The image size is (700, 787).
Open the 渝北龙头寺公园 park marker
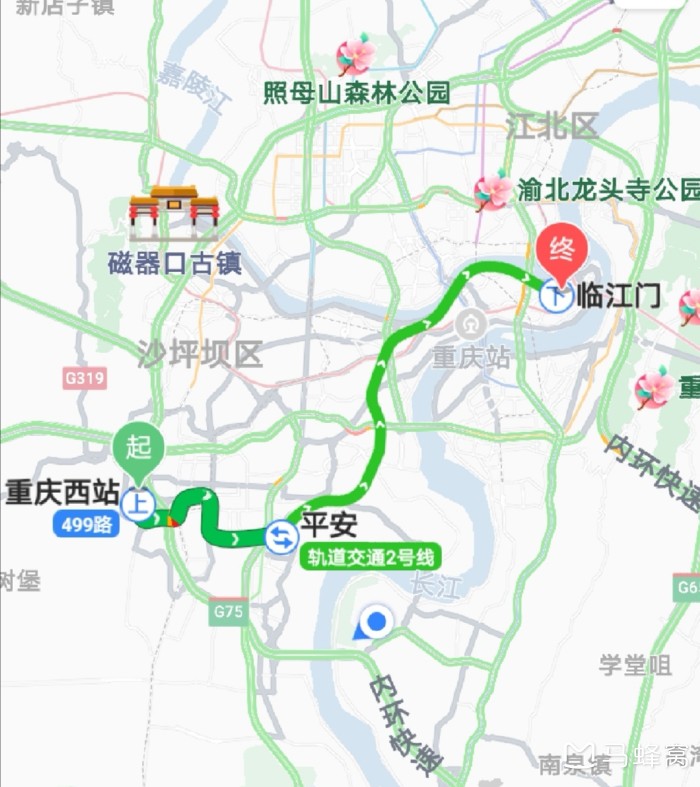click(x=493, y=189)
